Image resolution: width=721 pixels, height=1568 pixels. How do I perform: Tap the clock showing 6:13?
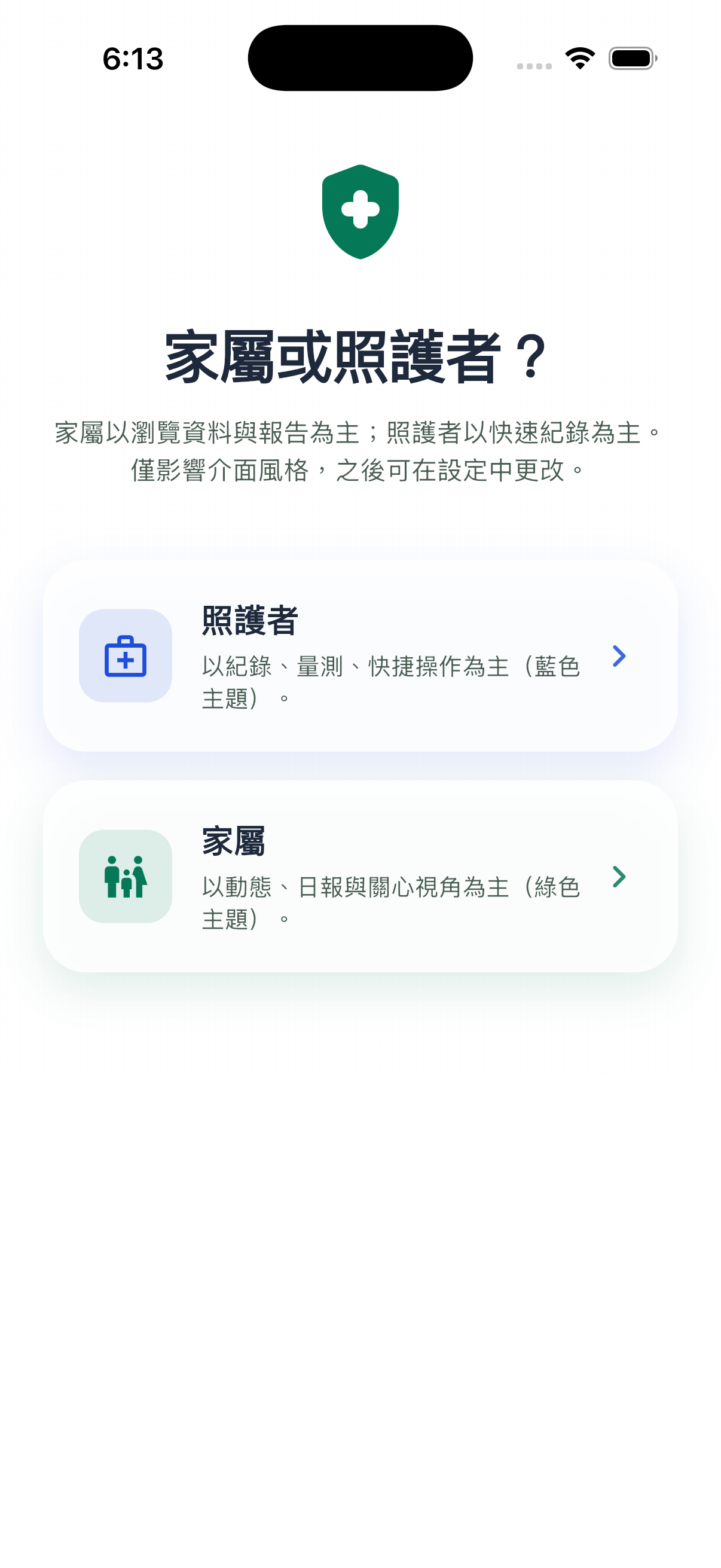[x=133, y=59]
